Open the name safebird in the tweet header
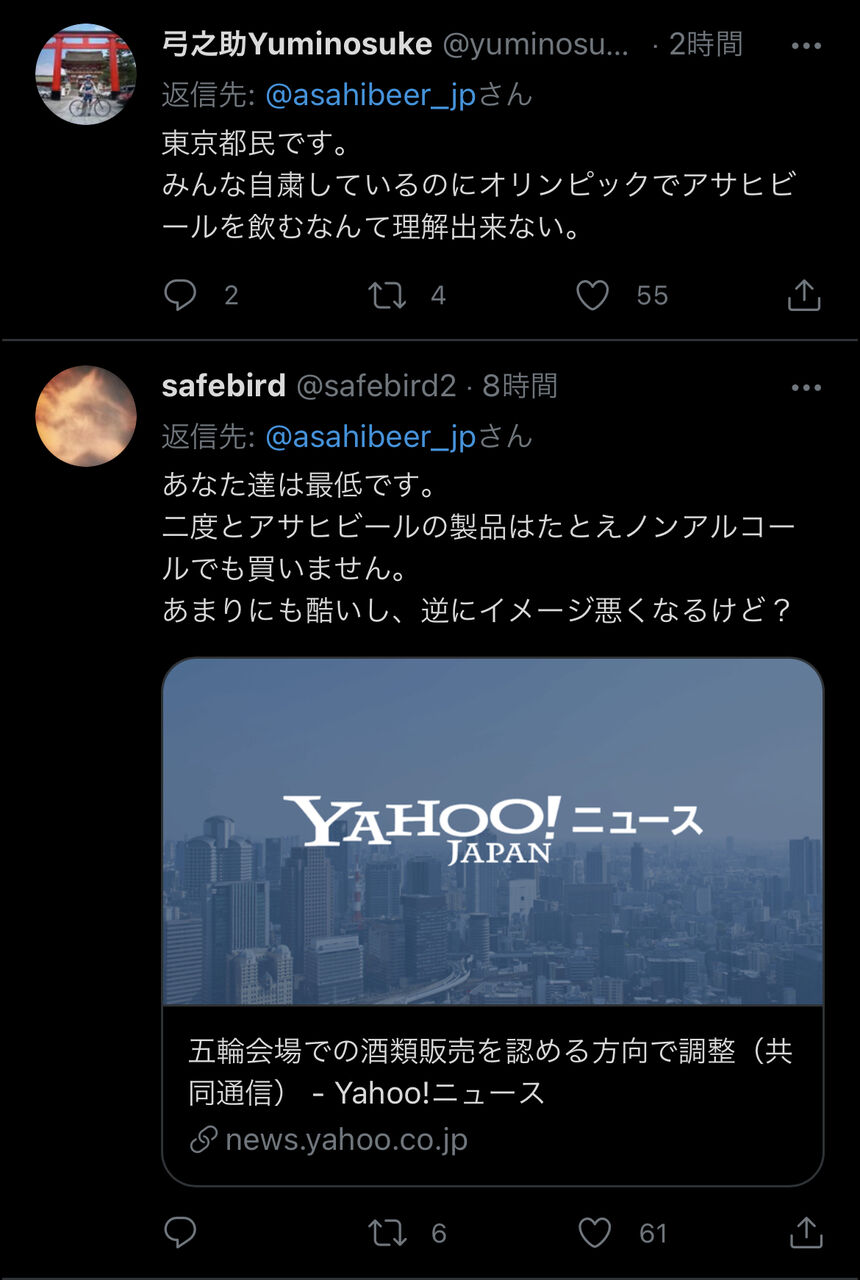Viewport: 860px width, 1280px height. (x=224, y=386)
